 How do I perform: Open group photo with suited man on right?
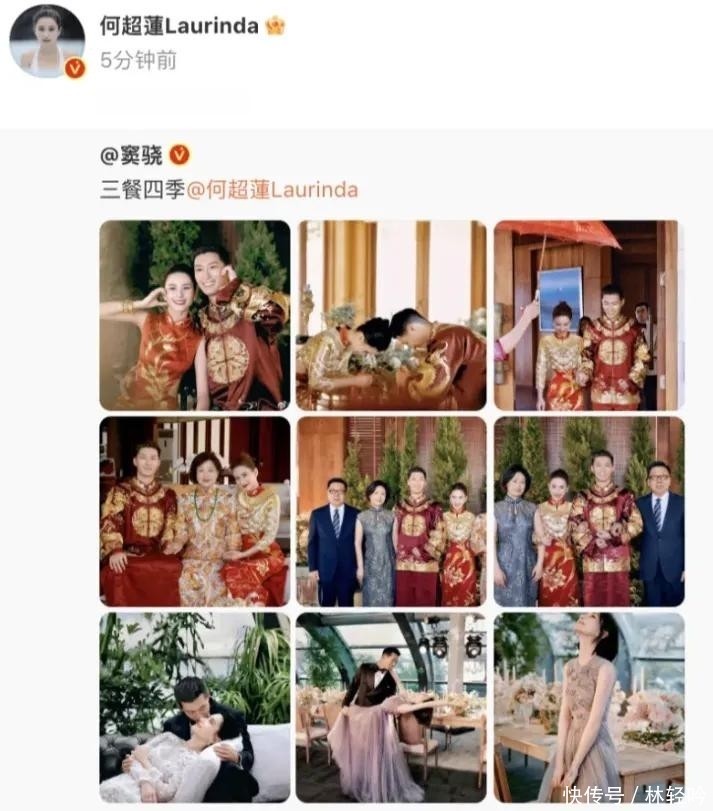588,511
